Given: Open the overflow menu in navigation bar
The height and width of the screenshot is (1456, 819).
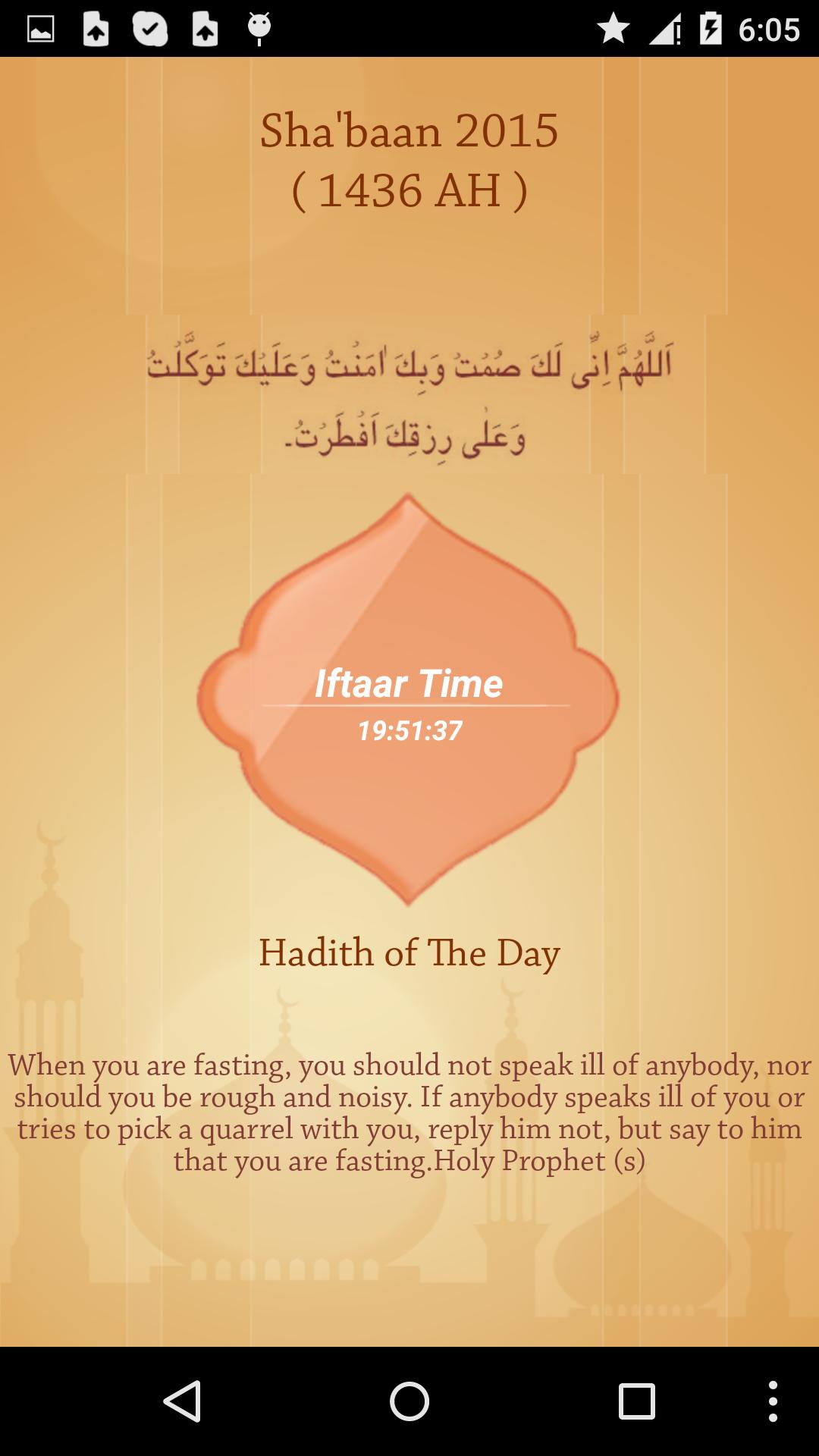Looking at the screenshot, I should [772, 1401].
